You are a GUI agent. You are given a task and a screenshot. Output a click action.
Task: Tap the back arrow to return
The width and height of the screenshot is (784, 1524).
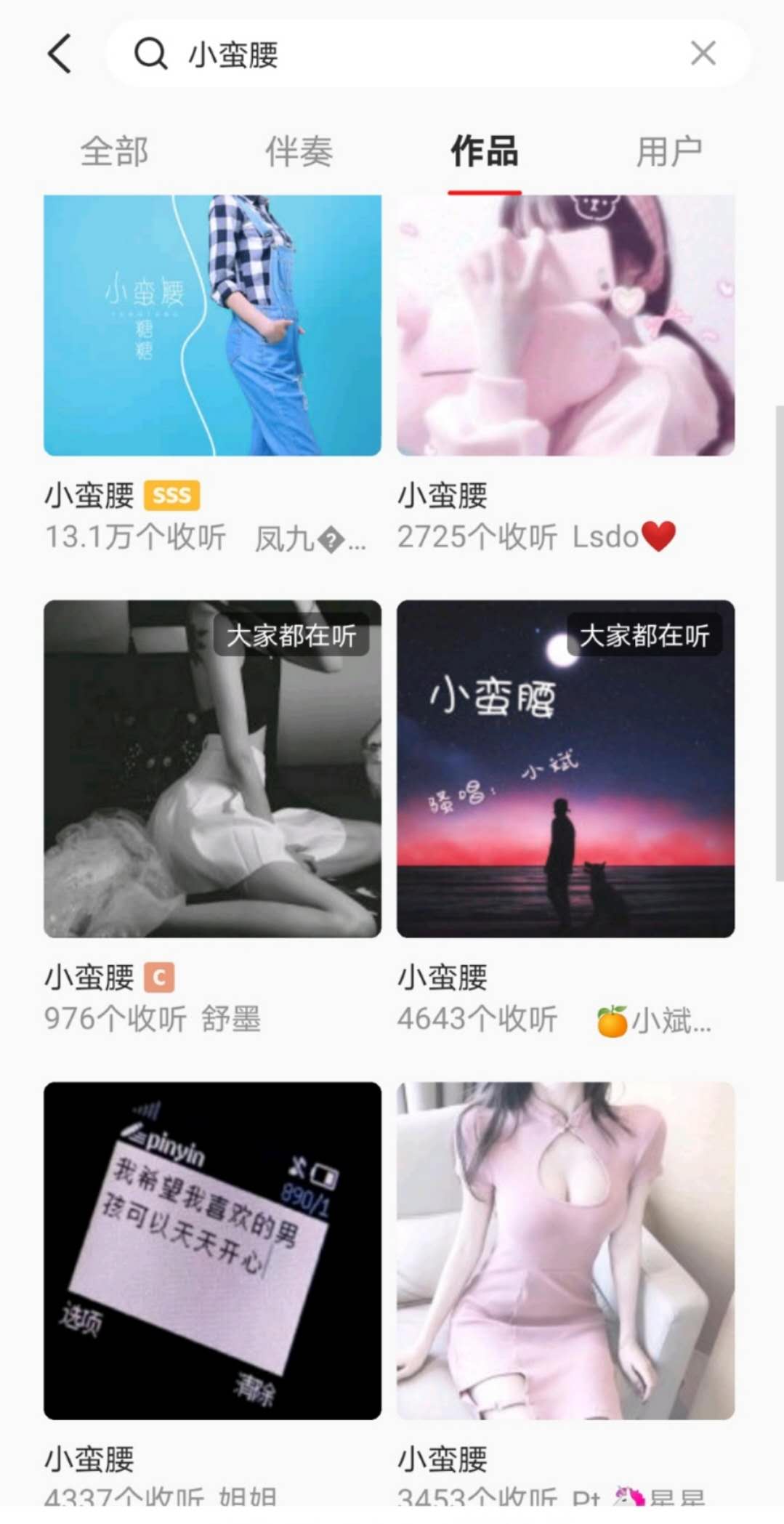pos(59,55)
